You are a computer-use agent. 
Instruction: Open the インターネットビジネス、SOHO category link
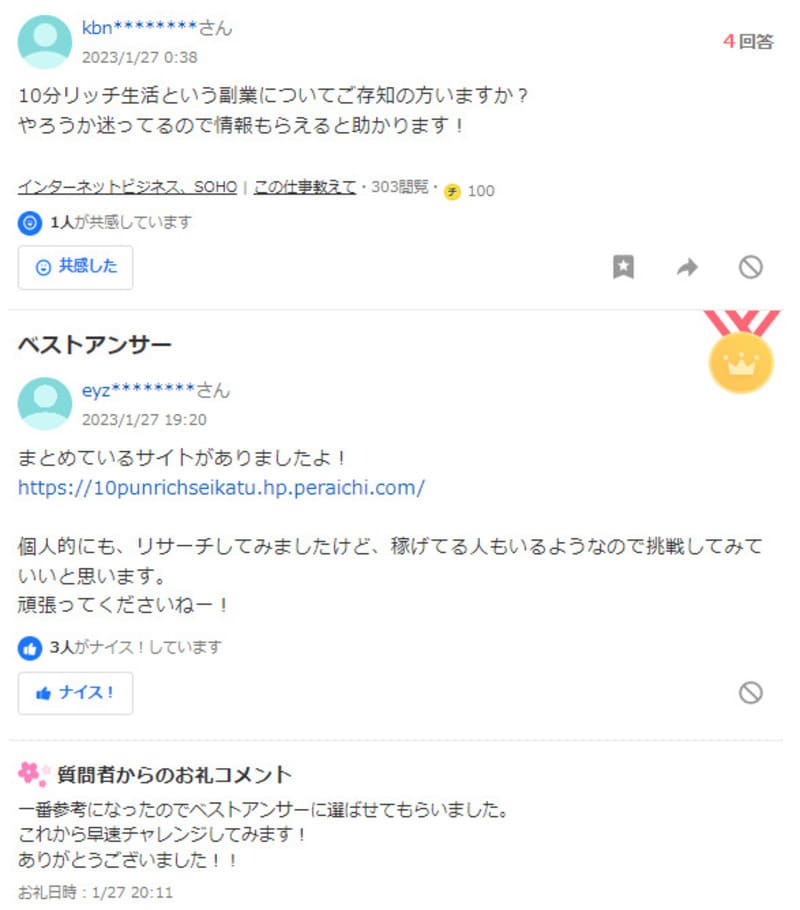(128, 187)
